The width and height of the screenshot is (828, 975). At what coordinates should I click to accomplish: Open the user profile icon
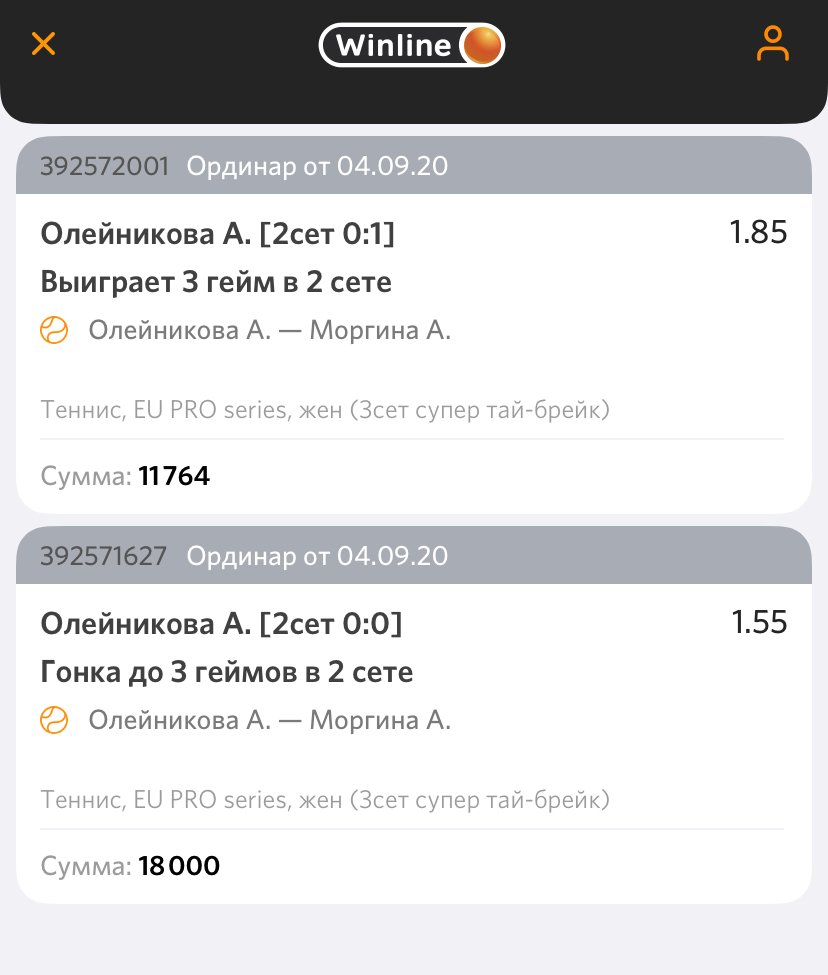click(x=772, y=44)
